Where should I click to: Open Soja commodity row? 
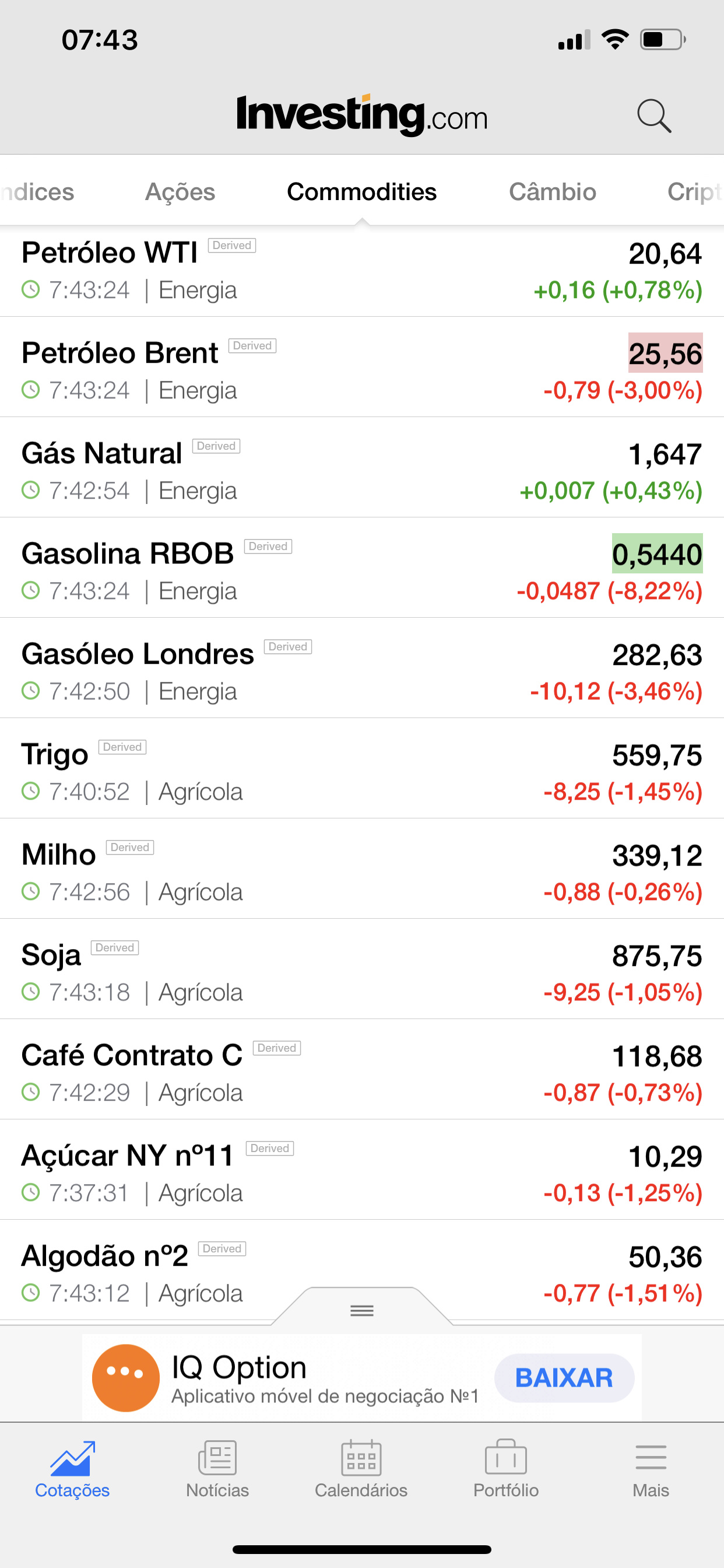pyautogui.click(x=362, y=969)
